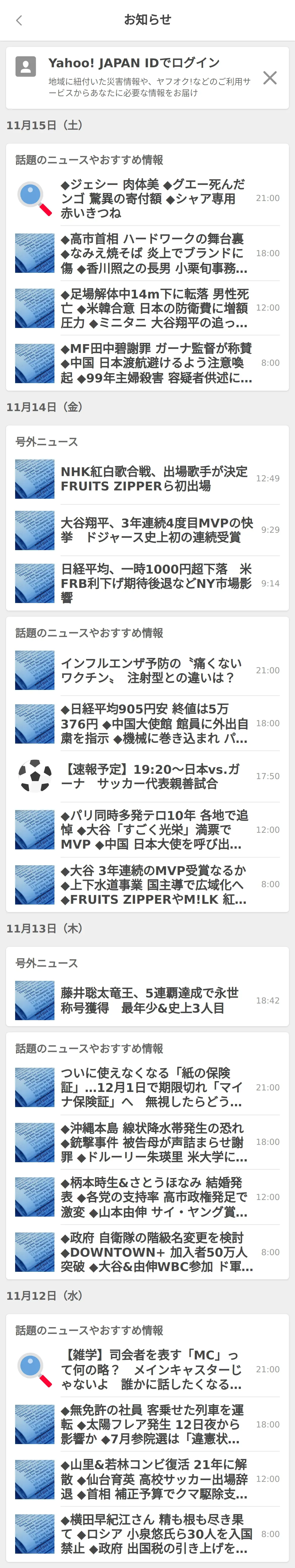Open the インフルエンザ予防 痛くないワクチン article
Image resolution: width=295 pixels, height=1568 pixels.
tap(152, 670)
